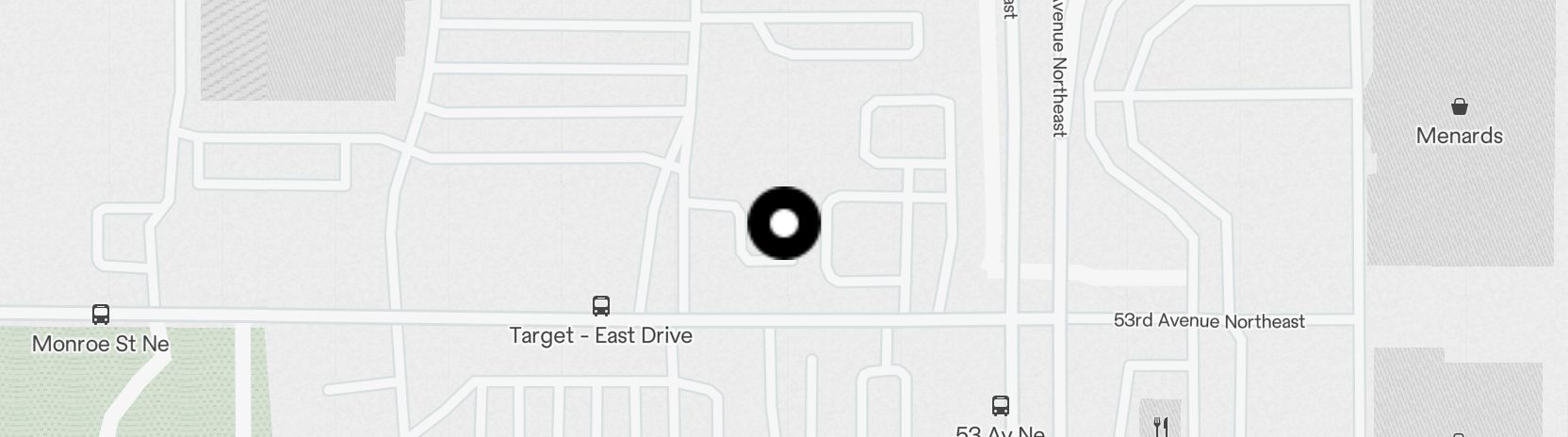Open the Menards store marker
Viewport: 1568px width, 437px height.
pos(1459,106)
